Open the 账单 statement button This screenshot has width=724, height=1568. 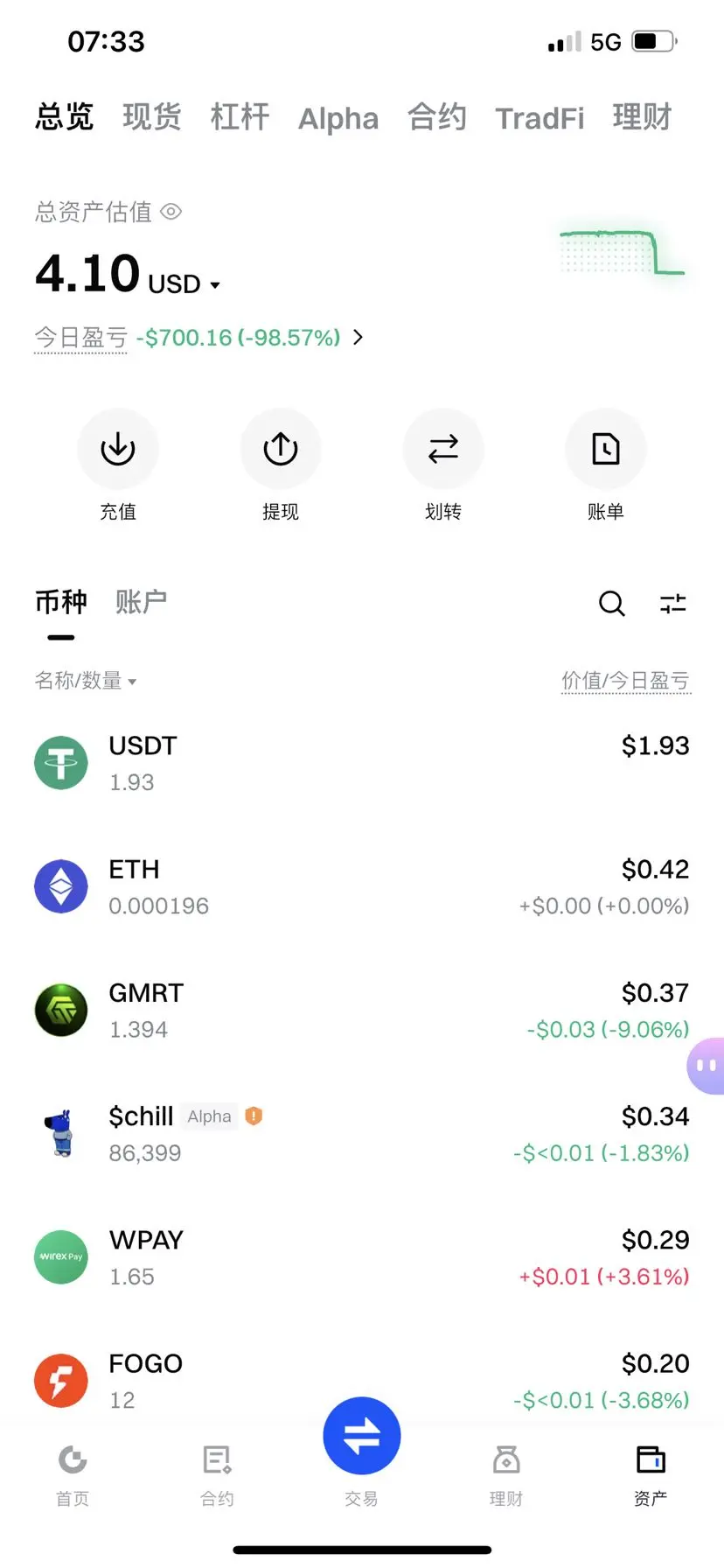pyautogui.click(x=605, y=450)
